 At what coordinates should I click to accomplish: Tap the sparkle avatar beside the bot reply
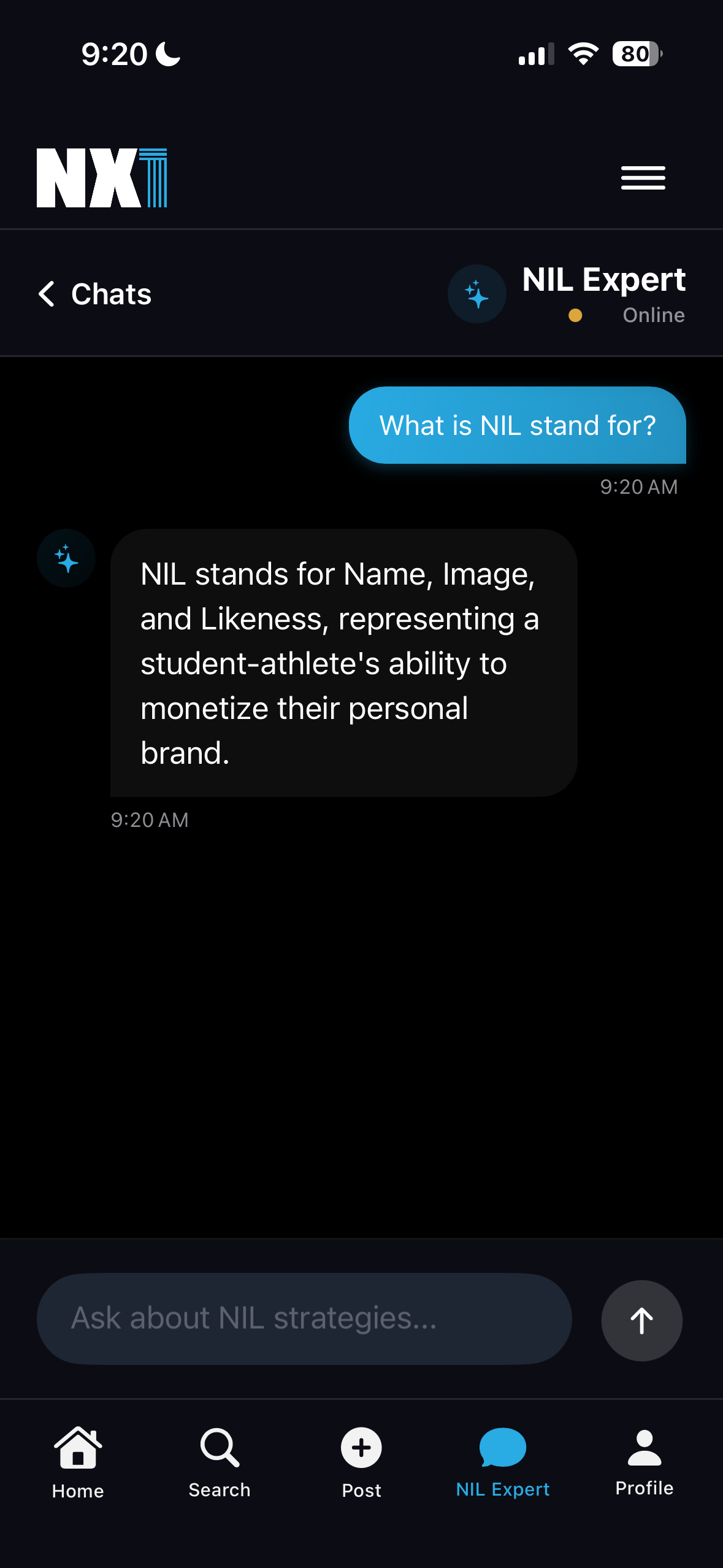point(66,558)
